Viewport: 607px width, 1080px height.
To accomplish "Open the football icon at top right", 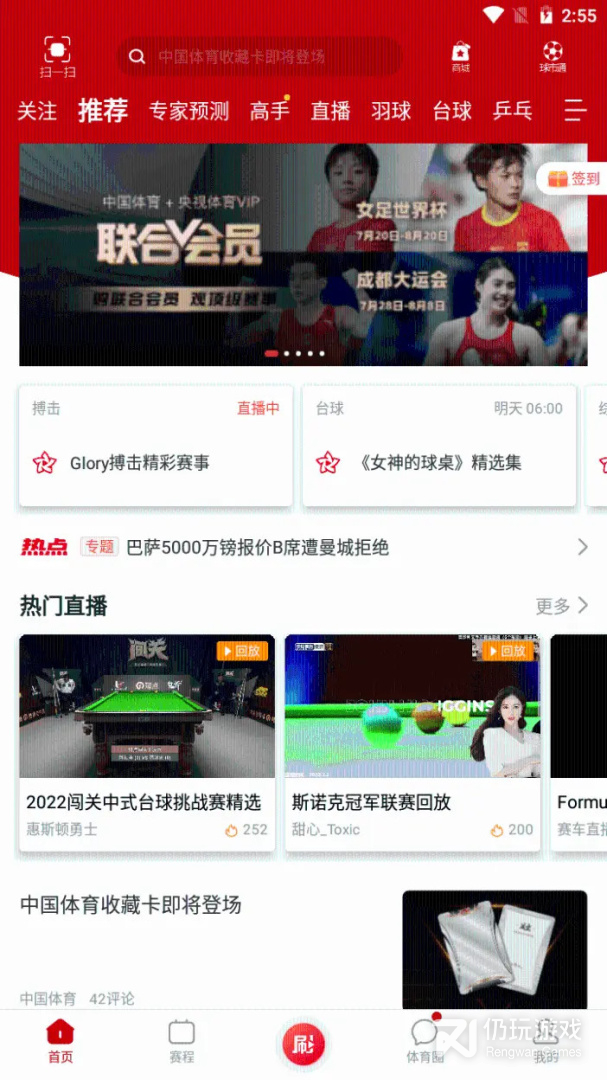I will click(x=553, y=56).
